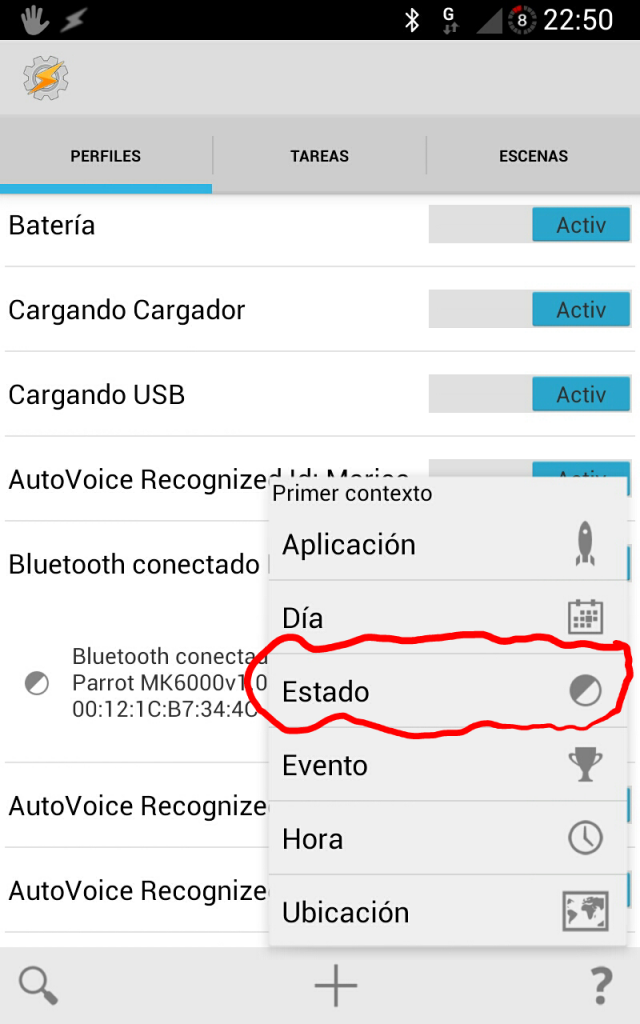Choose Hora as the context
640x1024 pixels.
[440, 839]
